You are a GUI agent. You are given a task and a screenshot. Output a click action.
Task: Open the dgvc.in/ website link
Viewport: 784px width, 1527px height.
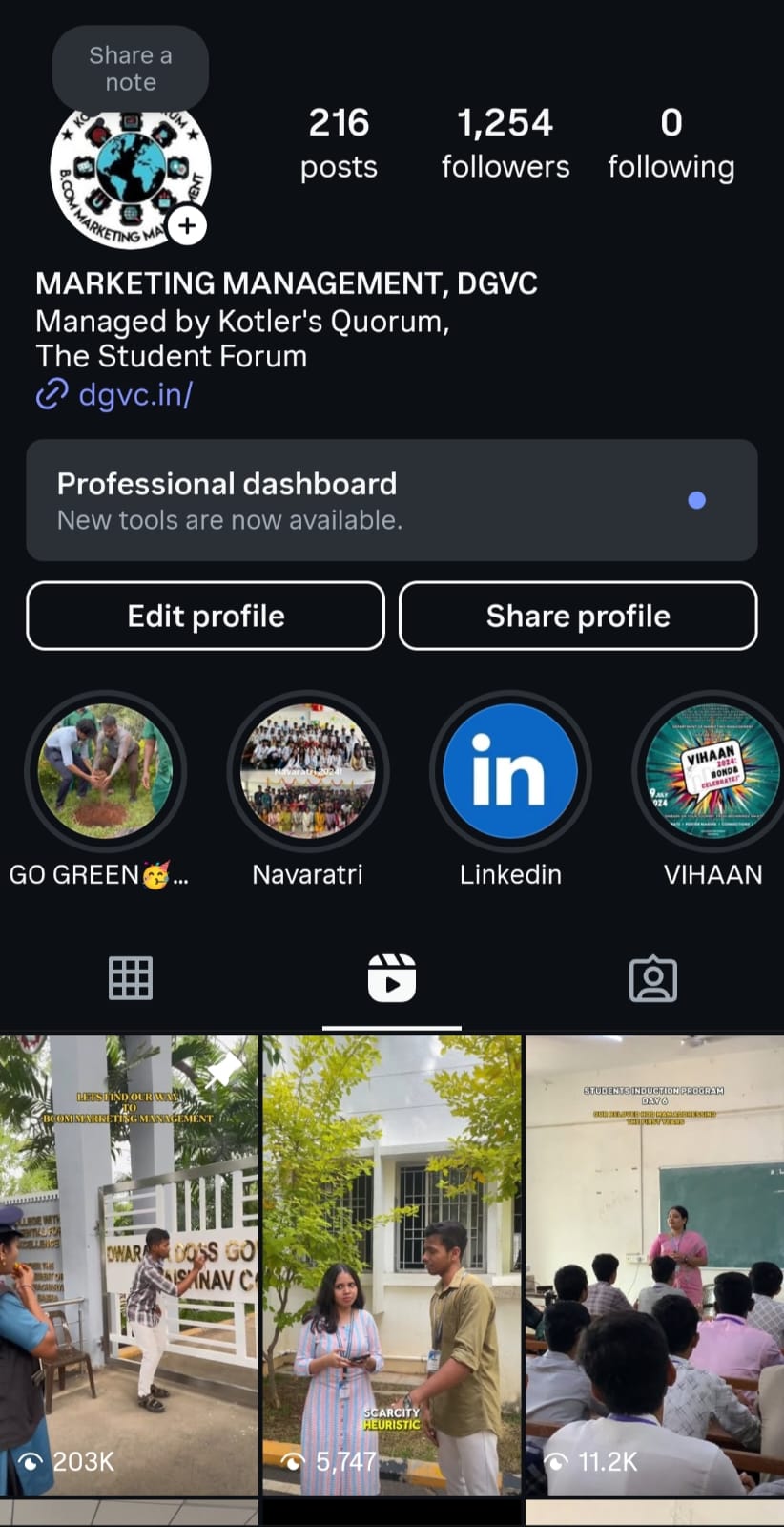pyautogui.click(x=134, y=394)
